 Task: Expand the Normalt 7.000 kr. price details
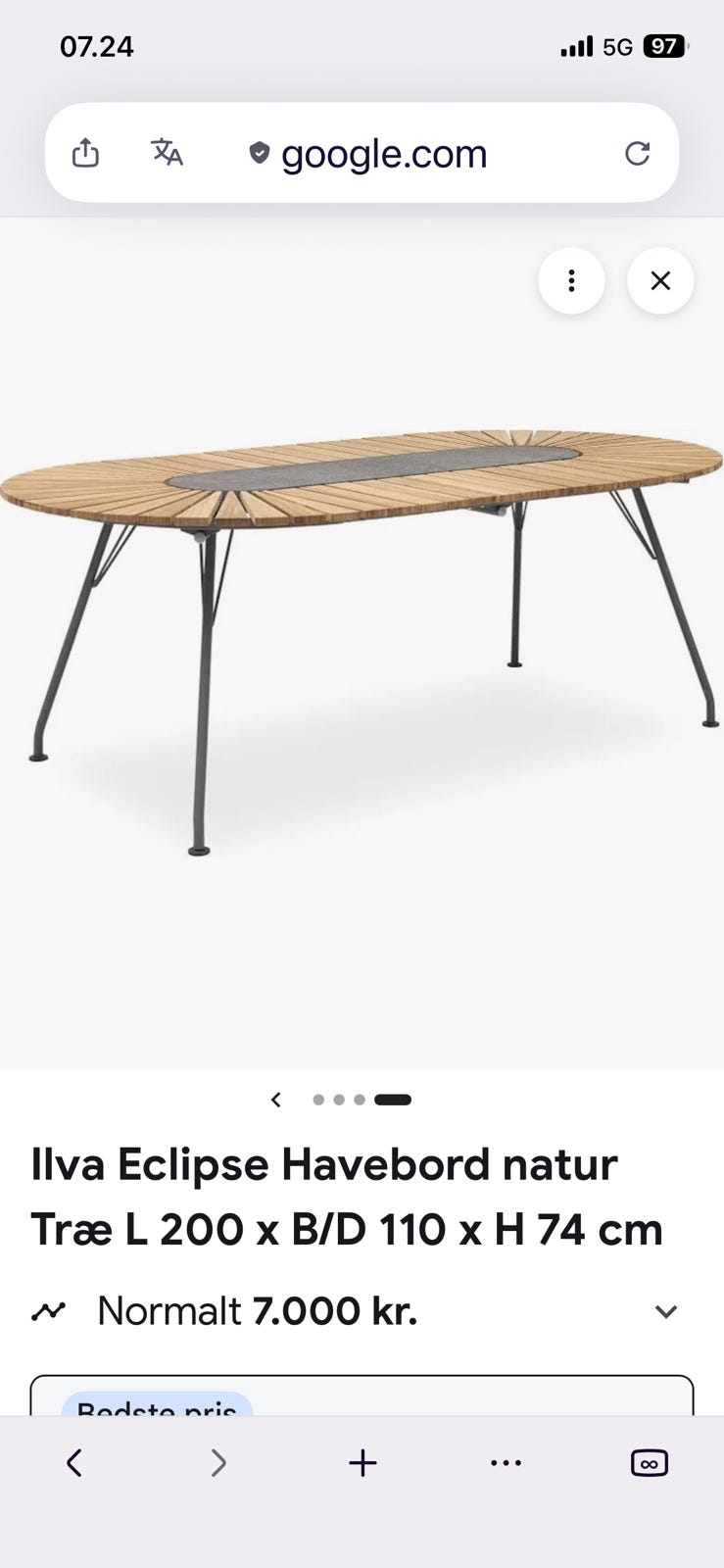click(665, 1311)
